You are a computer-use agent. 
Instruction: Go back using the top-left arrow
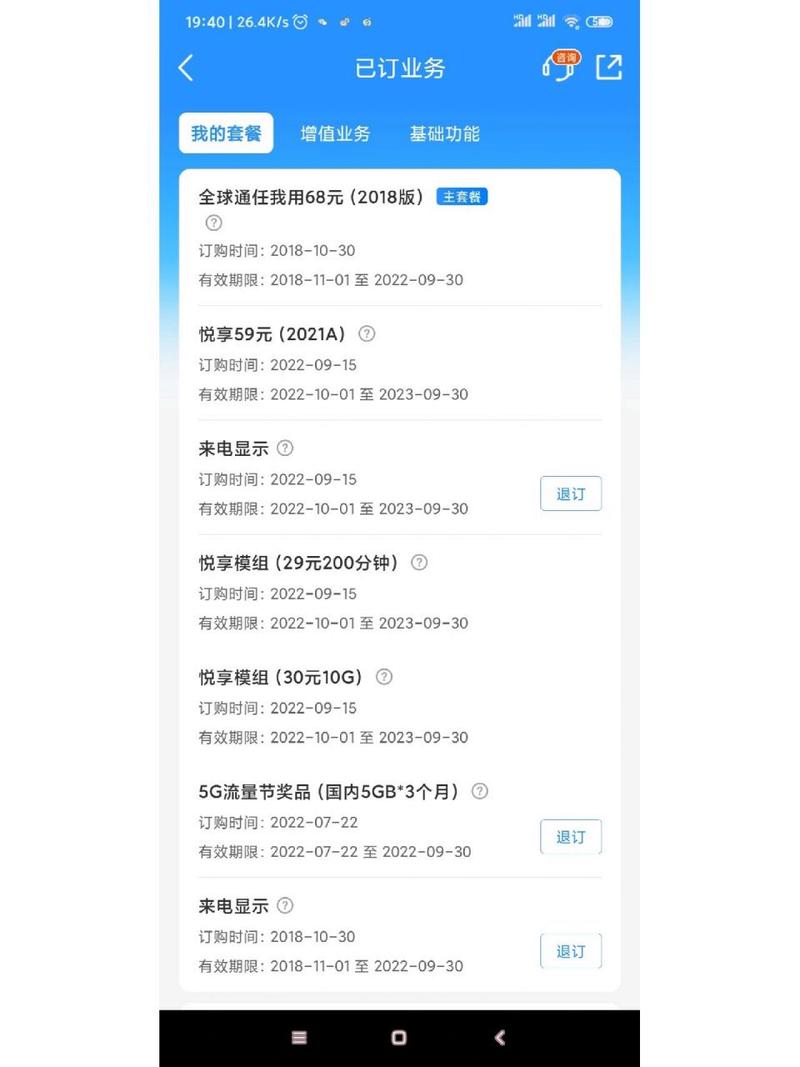pos(186,68)
